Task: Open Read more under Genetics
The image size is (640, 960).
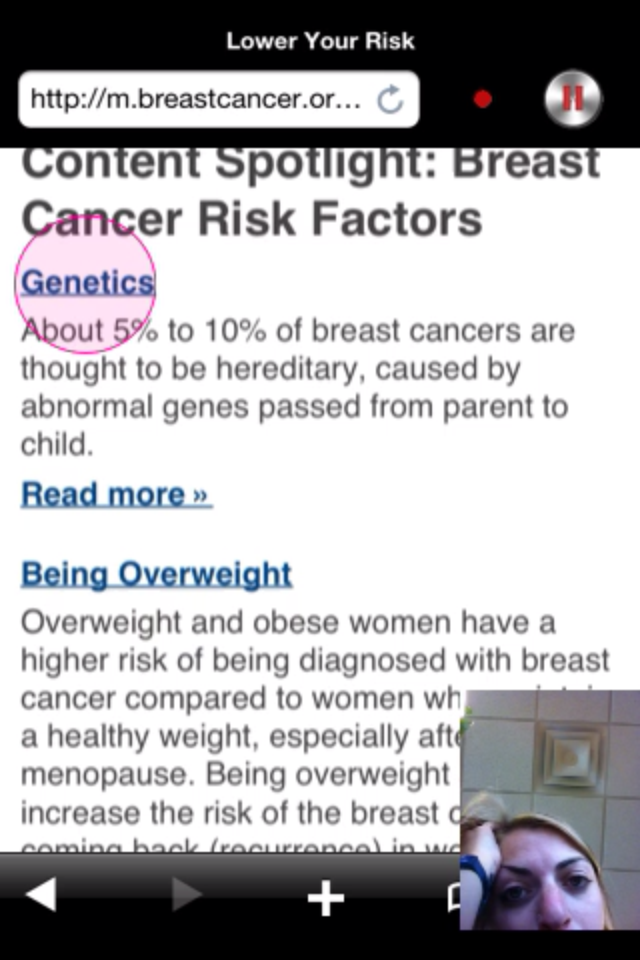Action: (116, 494)
